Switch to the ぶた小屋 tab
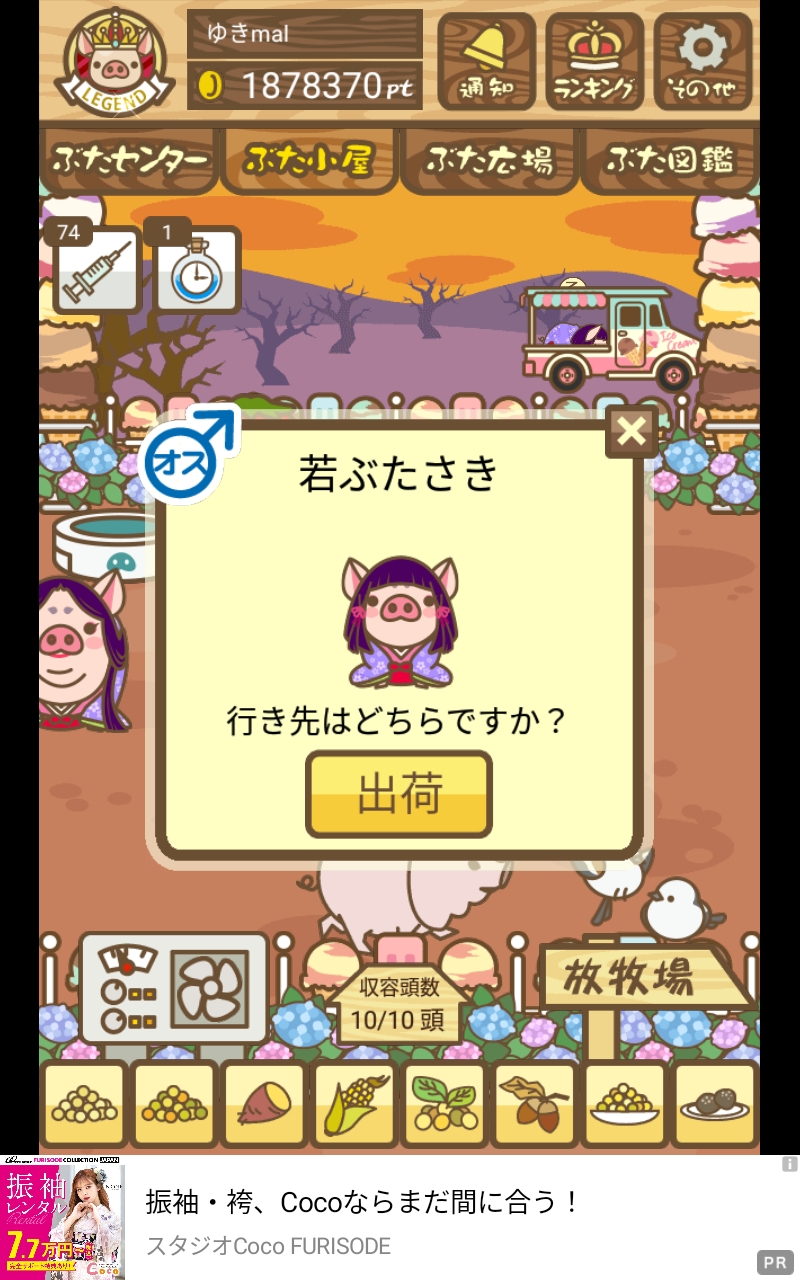Viewport: 800px width, 1280px height. point(308,161)
